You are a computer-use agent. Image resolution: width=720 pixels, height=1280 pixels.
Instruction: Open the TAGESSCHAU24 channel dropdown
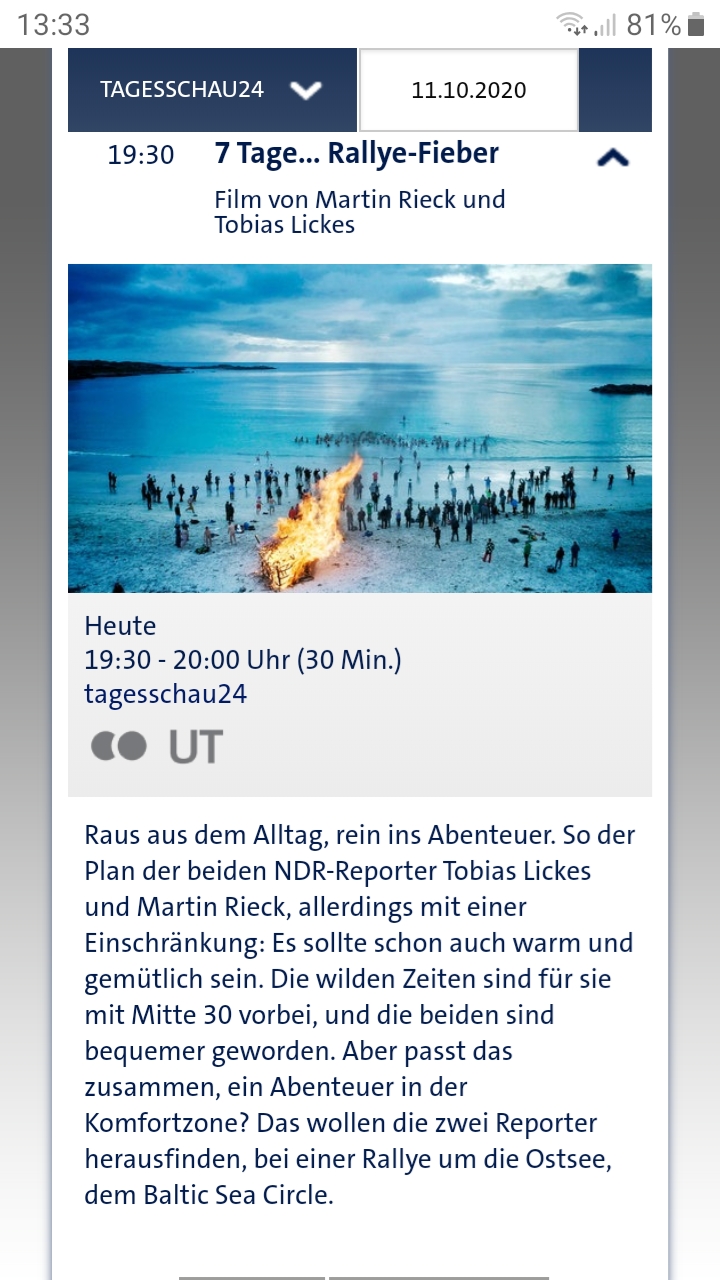point(212,90)
